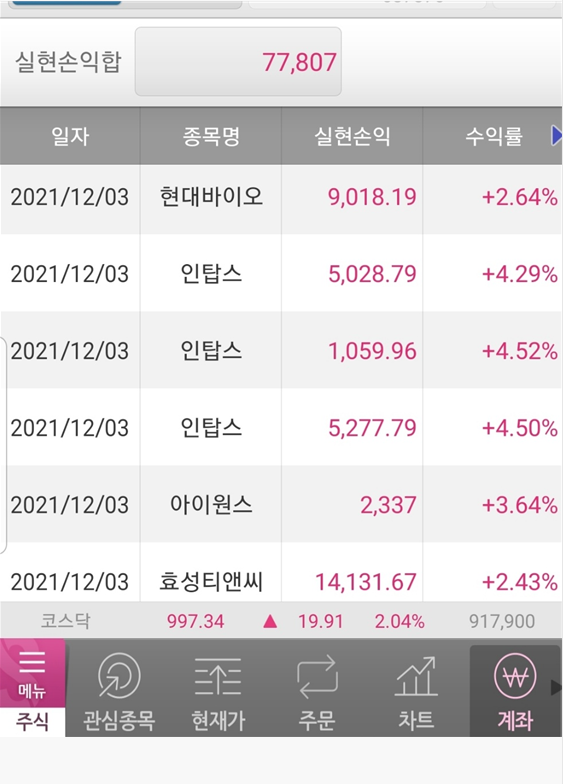Open 인탑스 row with 1,059.96 profit
Viewport: 563px width, 784px height.
[x=281, y=350]
